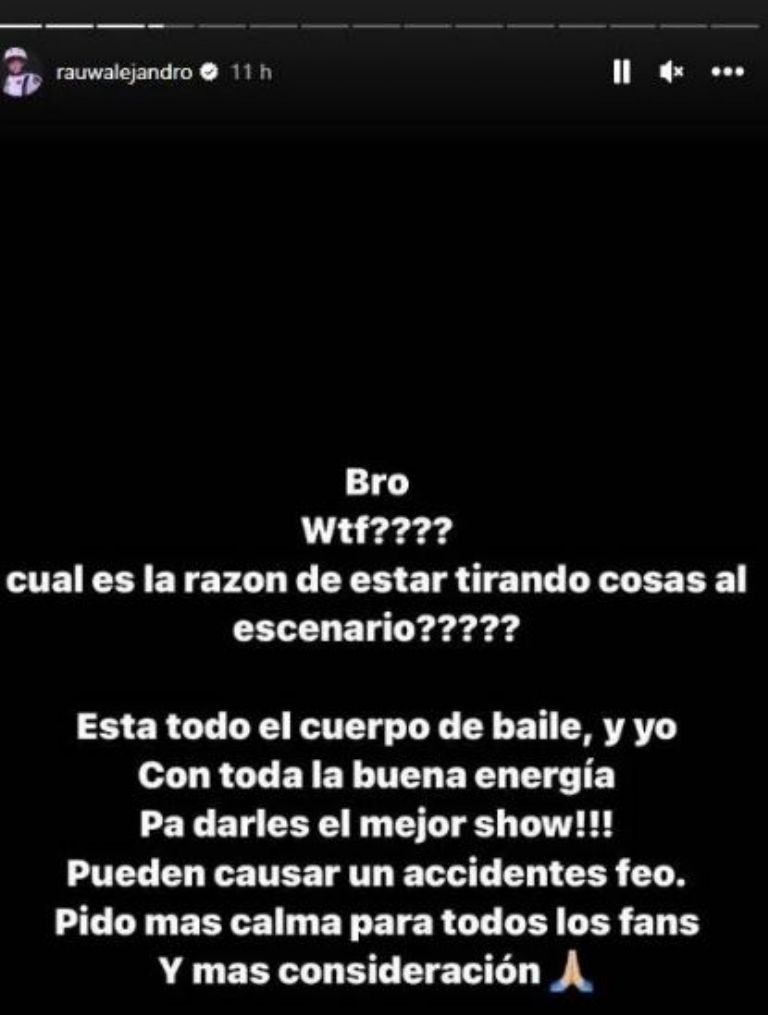Unmute the story sound
Viewport: 768px width, 1015px height.
[671, 72]
